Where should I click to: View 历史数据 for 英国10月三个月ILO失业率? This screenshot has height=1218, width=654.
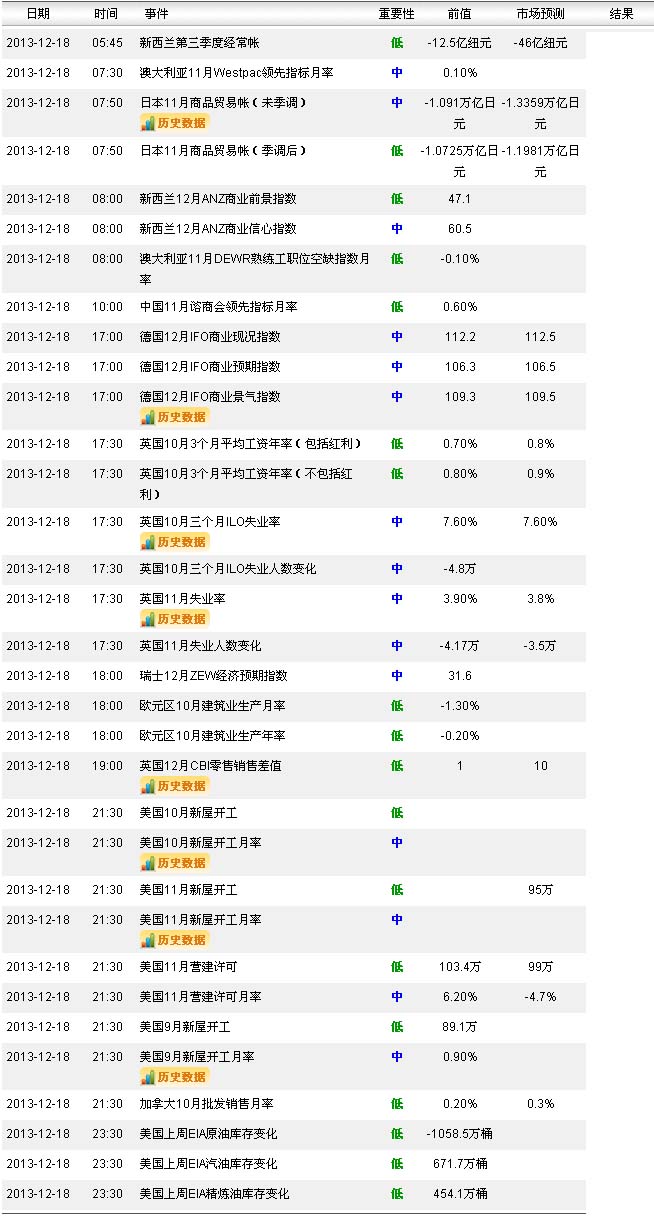pos(174,541)
